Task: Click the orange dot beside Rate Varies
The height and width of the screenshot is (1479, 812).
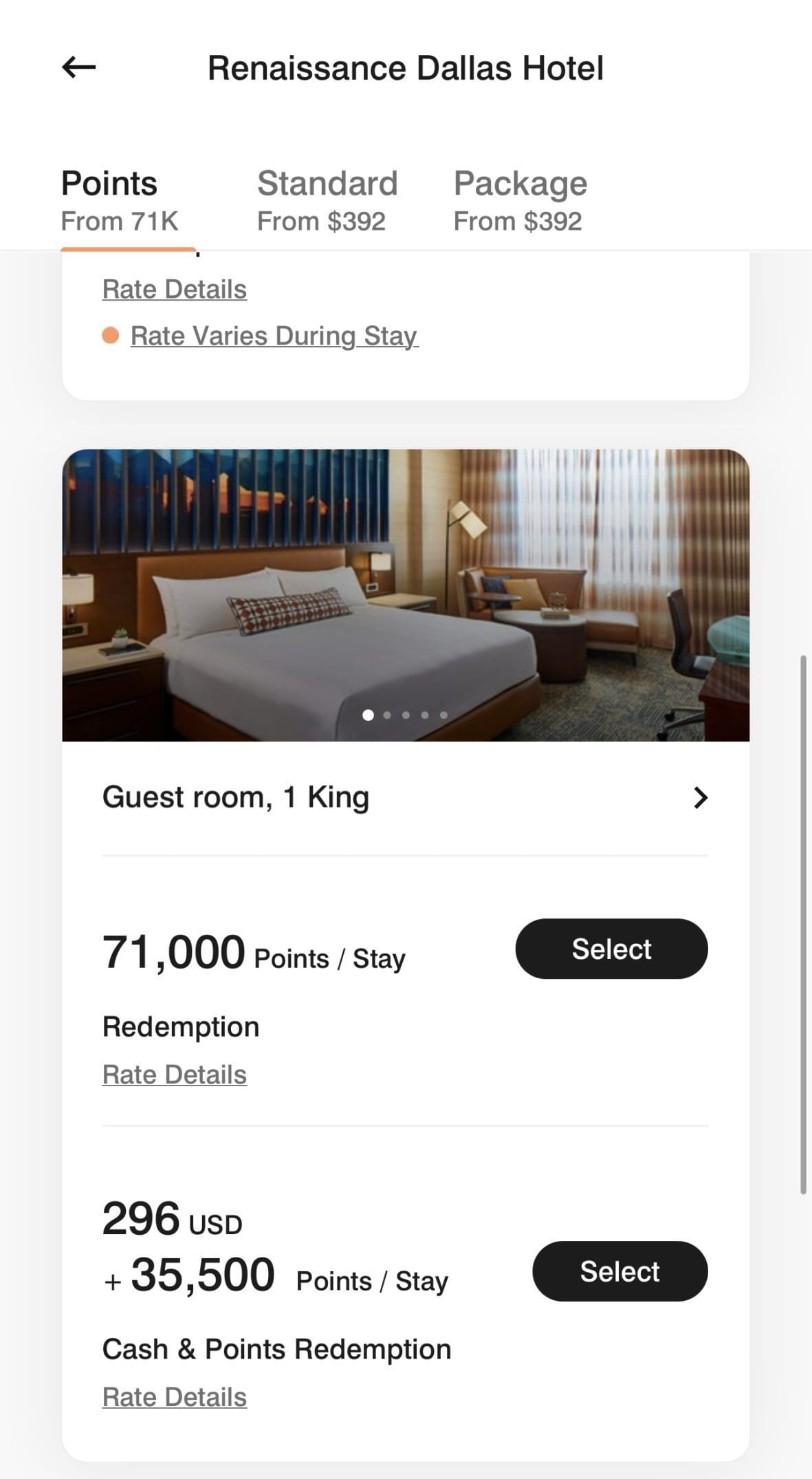Action: [x=112, y=336]
